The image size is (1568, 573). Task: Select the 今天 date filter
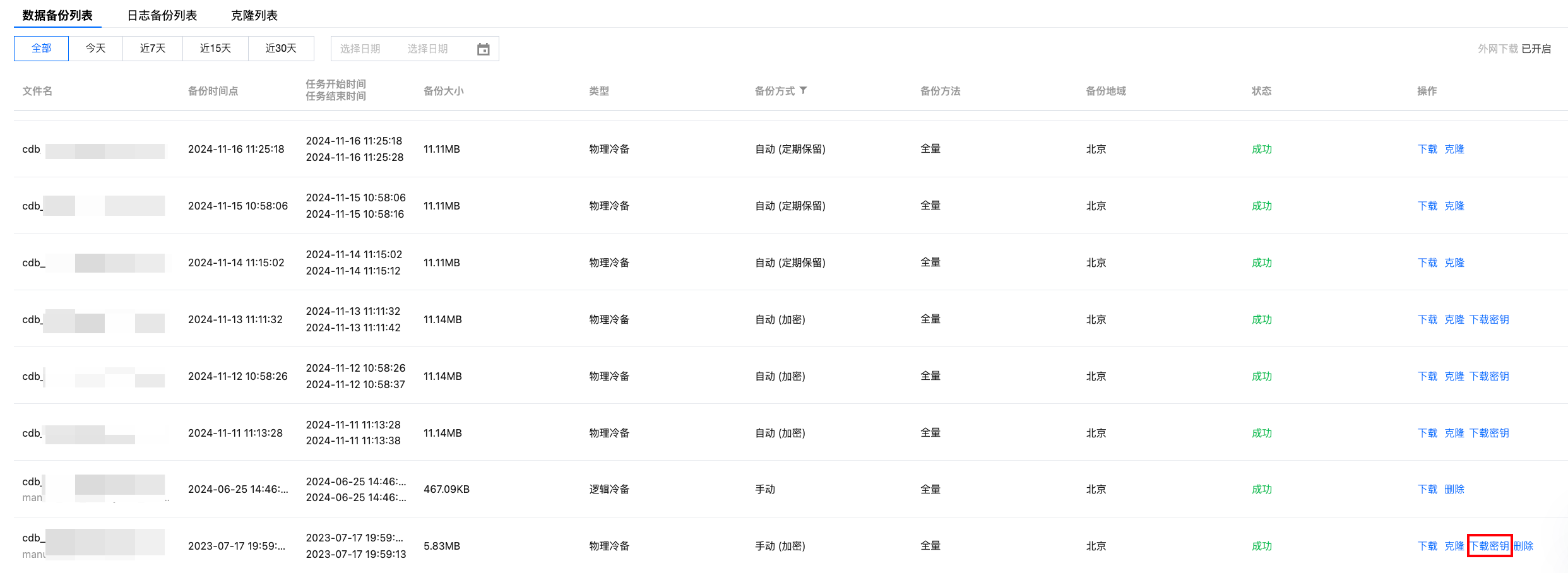click(x=95, y=49)
